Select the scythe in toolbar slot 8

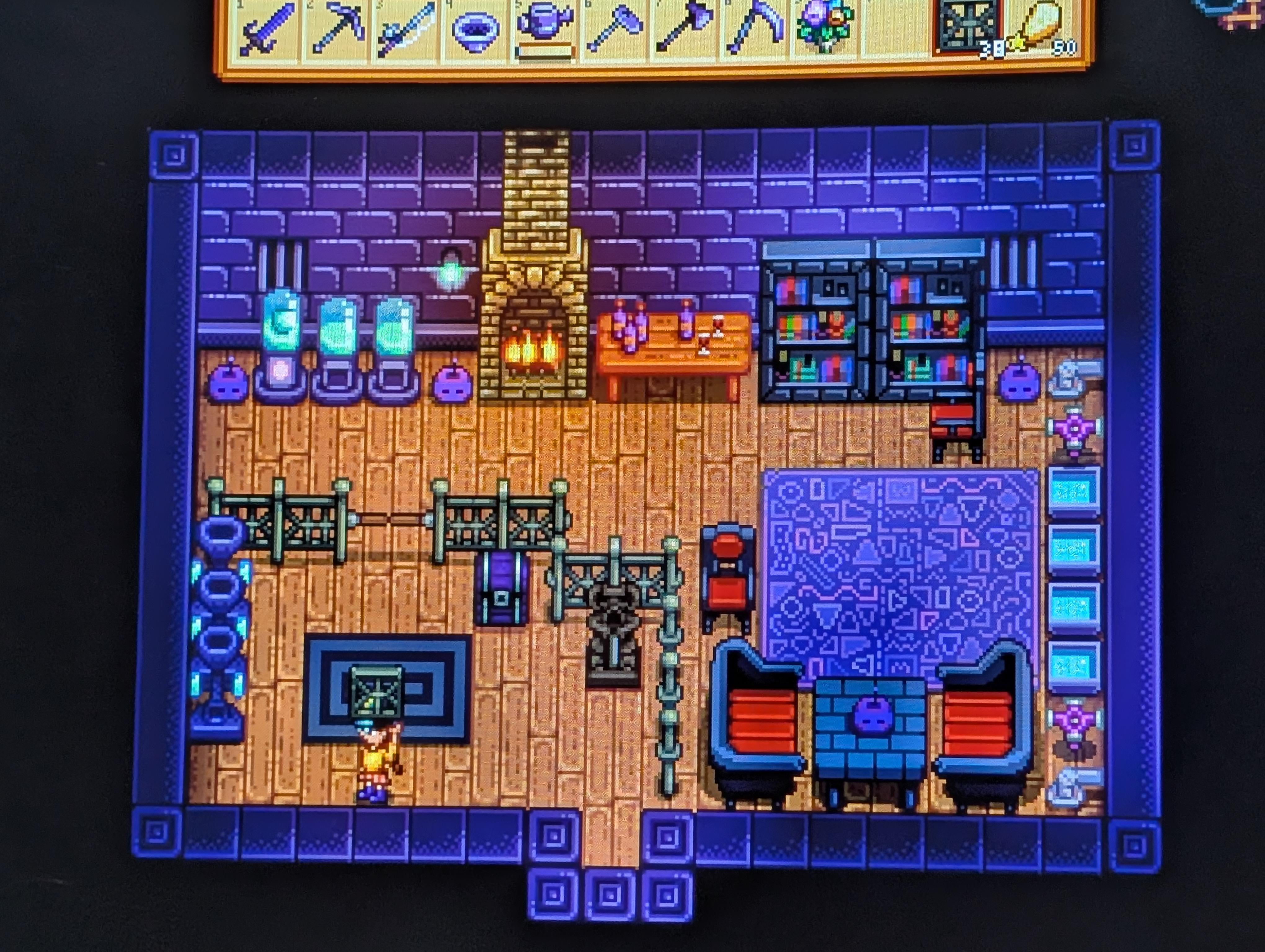pyautogui.click(x=755, y=29)
